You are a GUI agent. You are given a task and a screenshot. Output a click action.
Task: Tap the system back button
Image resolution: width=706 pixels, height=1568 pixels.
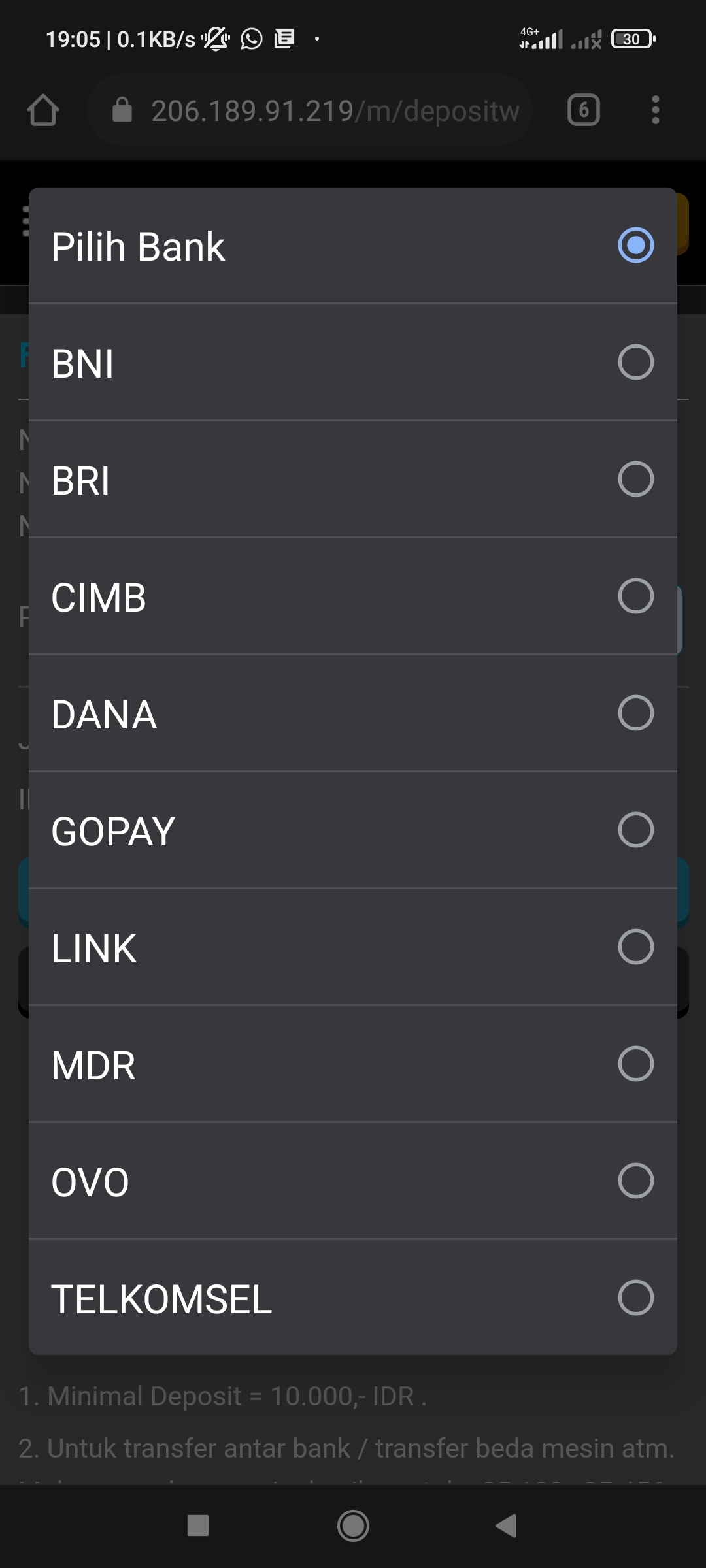[506, 1526]
